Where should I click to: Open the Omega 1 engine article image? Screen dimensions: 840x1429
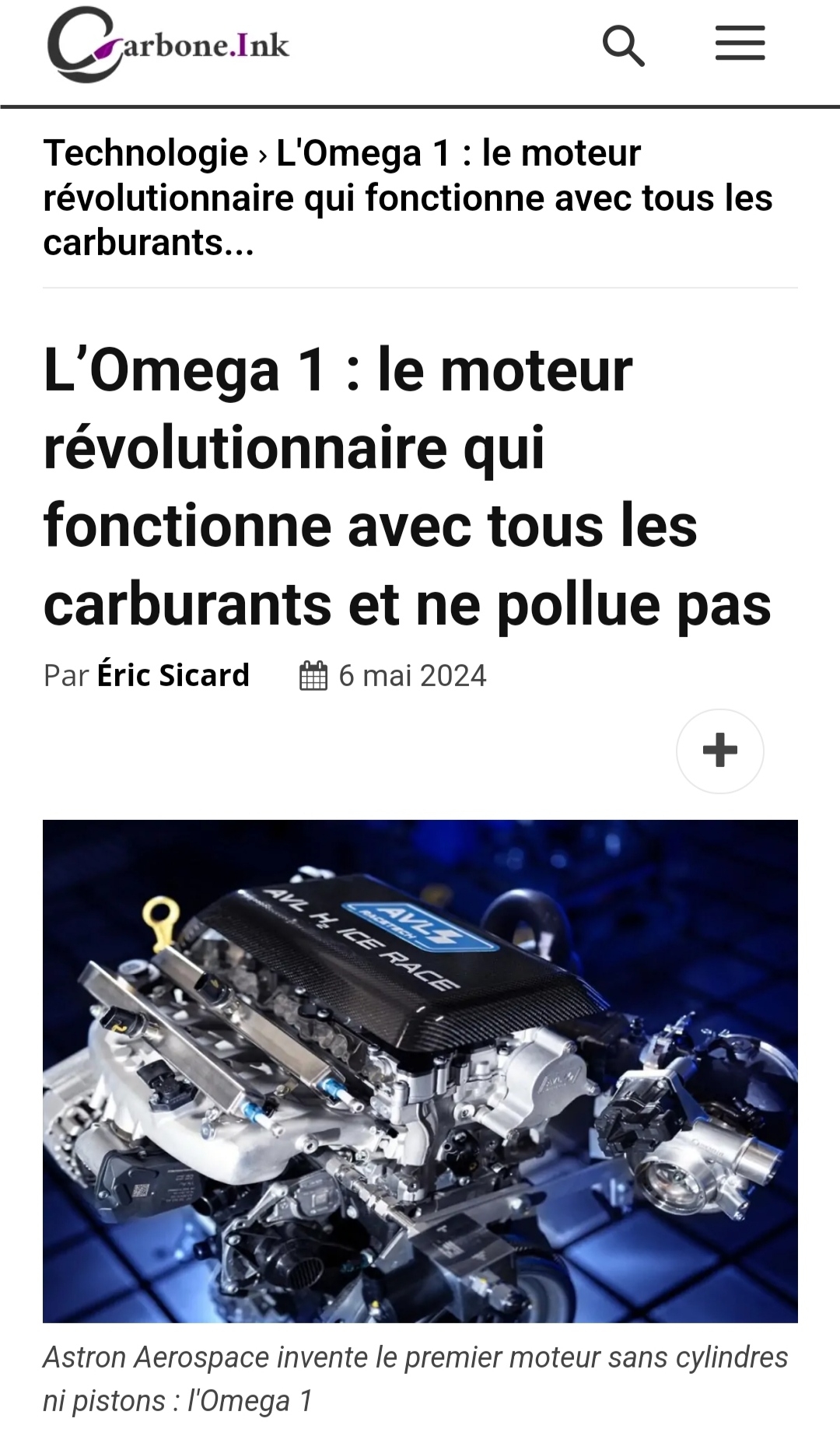pyautogui.click(x=420, y=1071)
